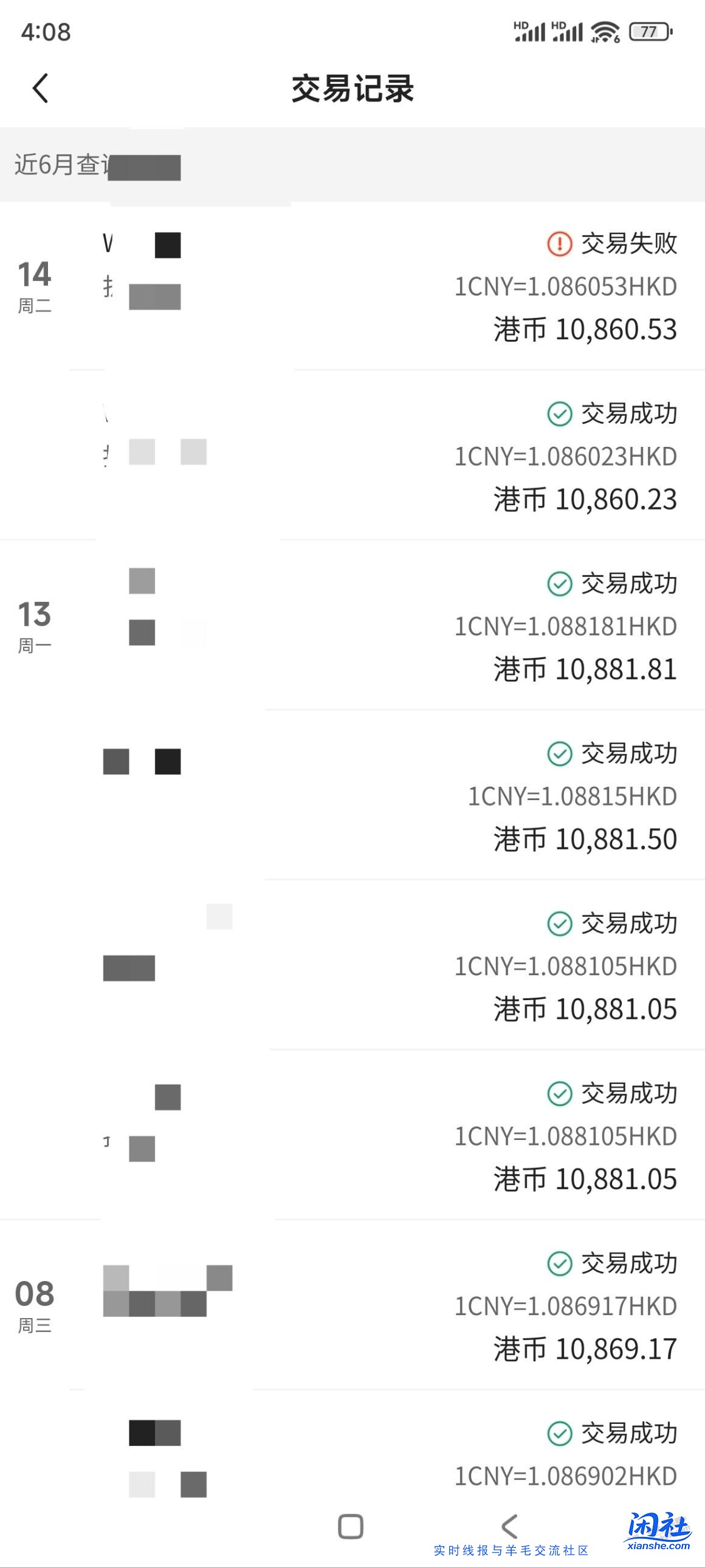Click the success check icon on 10,881.81 record
The image size is (705, 1568).
560,583
